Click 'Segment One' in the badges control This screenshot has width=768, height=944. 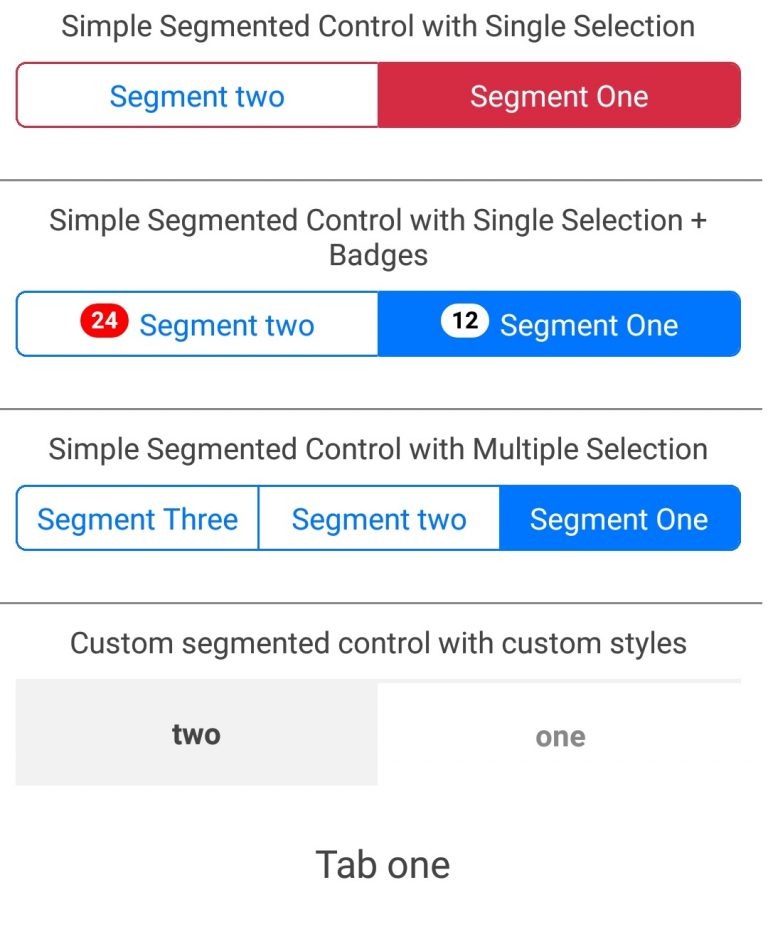(589, 324)
